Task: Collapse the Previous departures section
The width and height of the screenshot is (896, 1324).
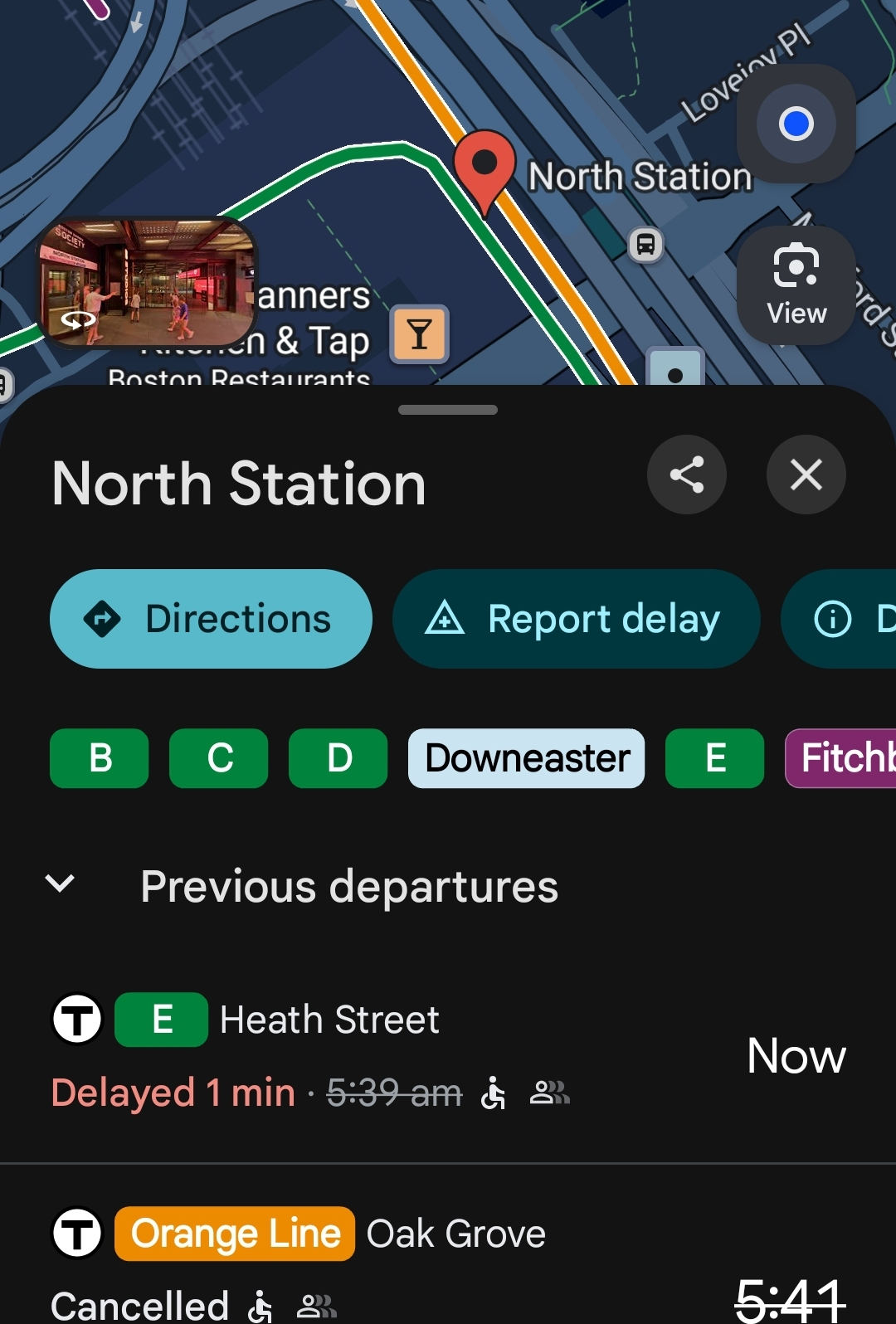Action: [x=61, y=884]
